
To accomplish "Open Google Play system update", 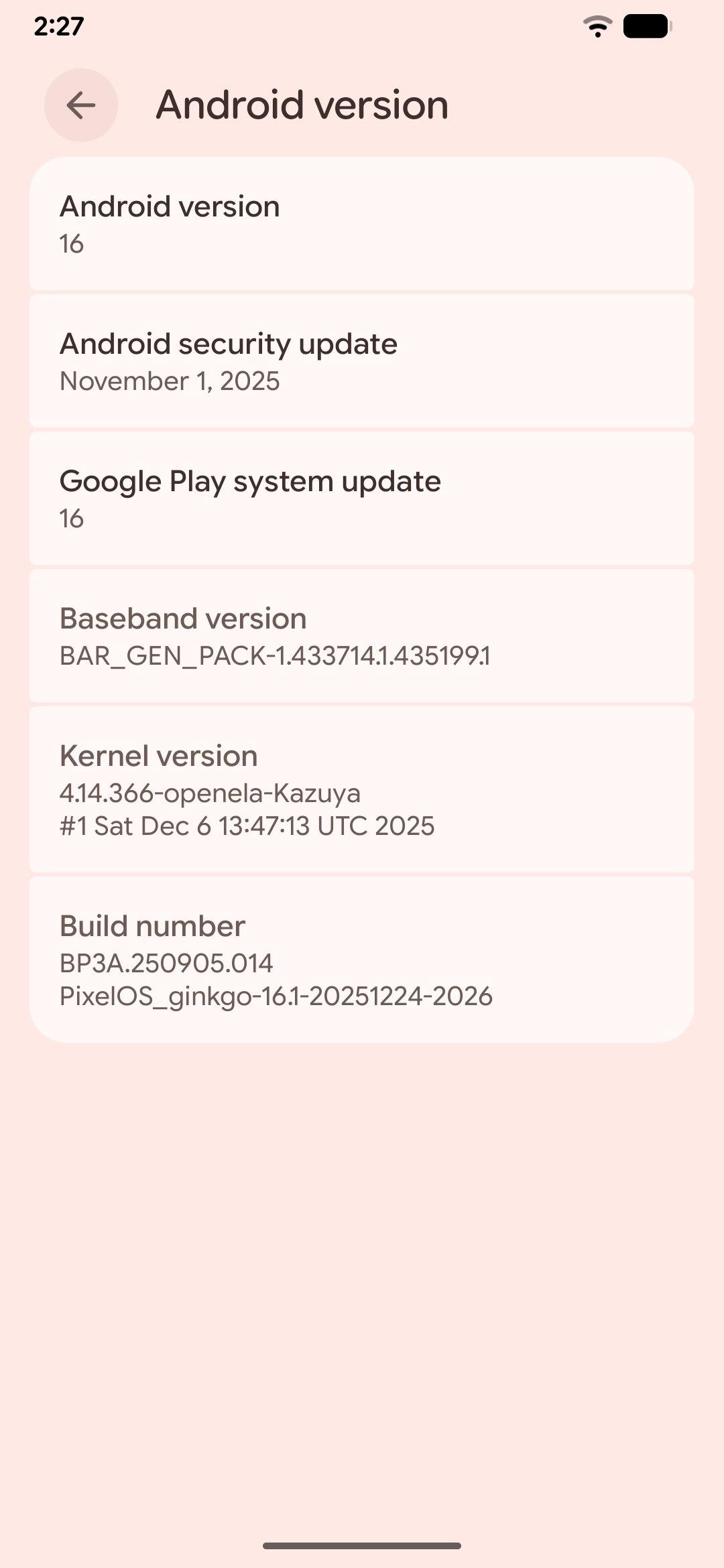I will pos(362,499).
